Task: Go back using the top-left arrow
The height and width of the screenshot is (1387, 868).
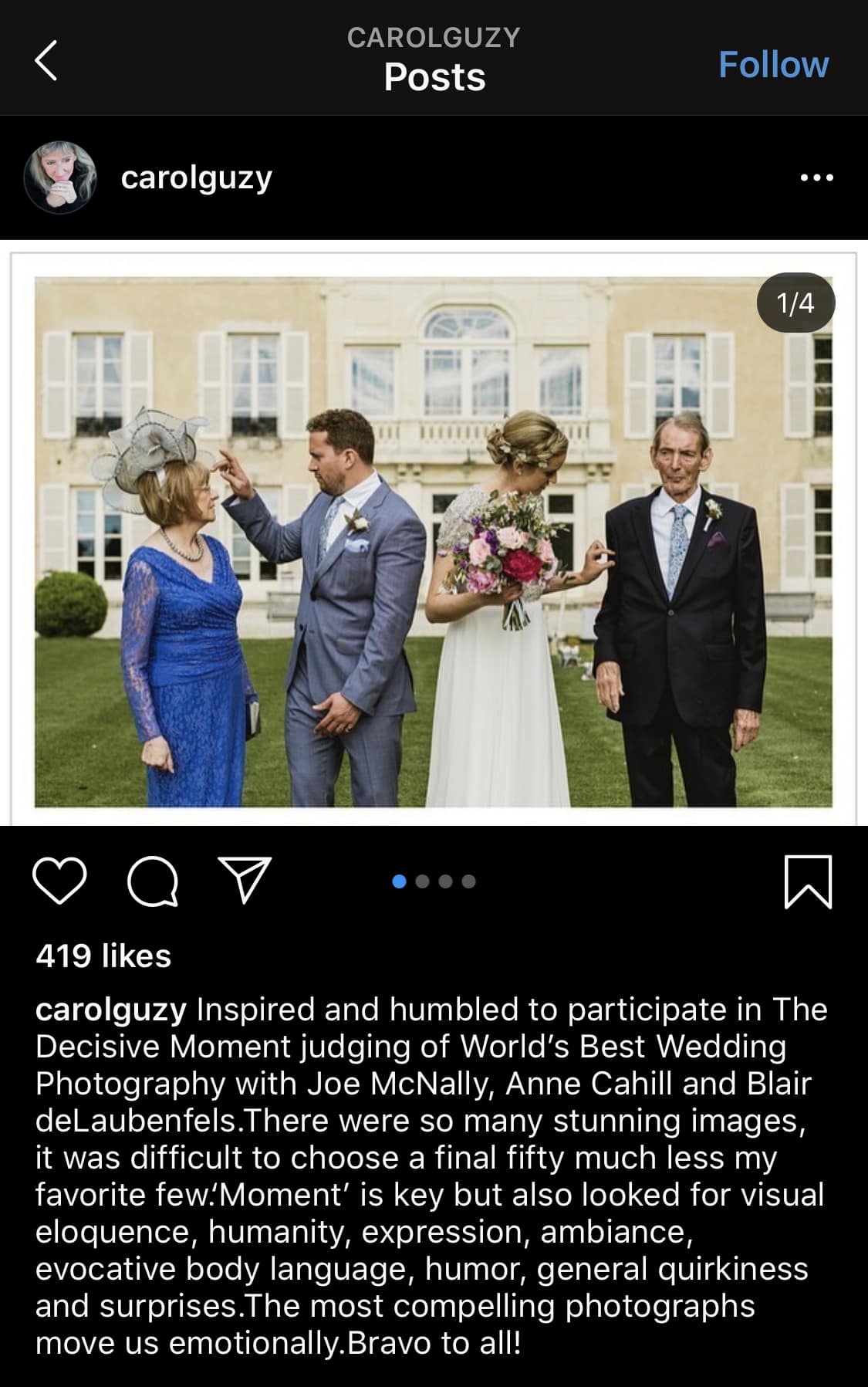Action: (x=46, y=61)
